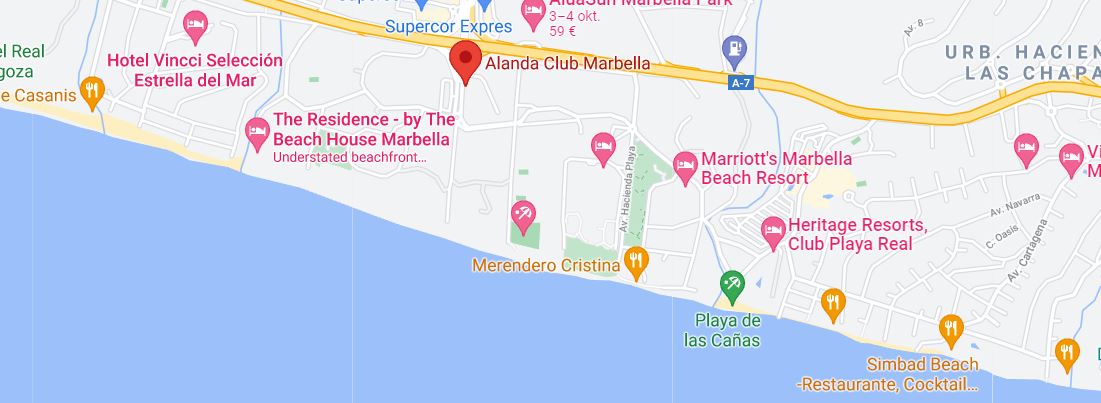1101x403 pixels.
Task: Select The Residence by The Beach House Marbella
Action: [x=258, y=132]
